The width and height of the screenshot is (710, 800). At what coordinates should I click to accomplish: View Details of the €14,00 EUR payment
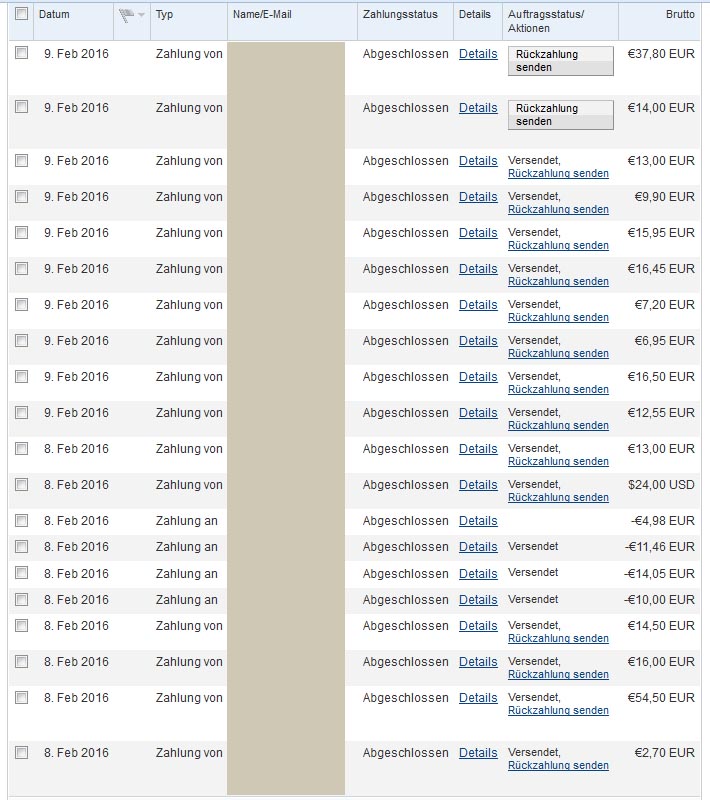click(x=478, y=107)
